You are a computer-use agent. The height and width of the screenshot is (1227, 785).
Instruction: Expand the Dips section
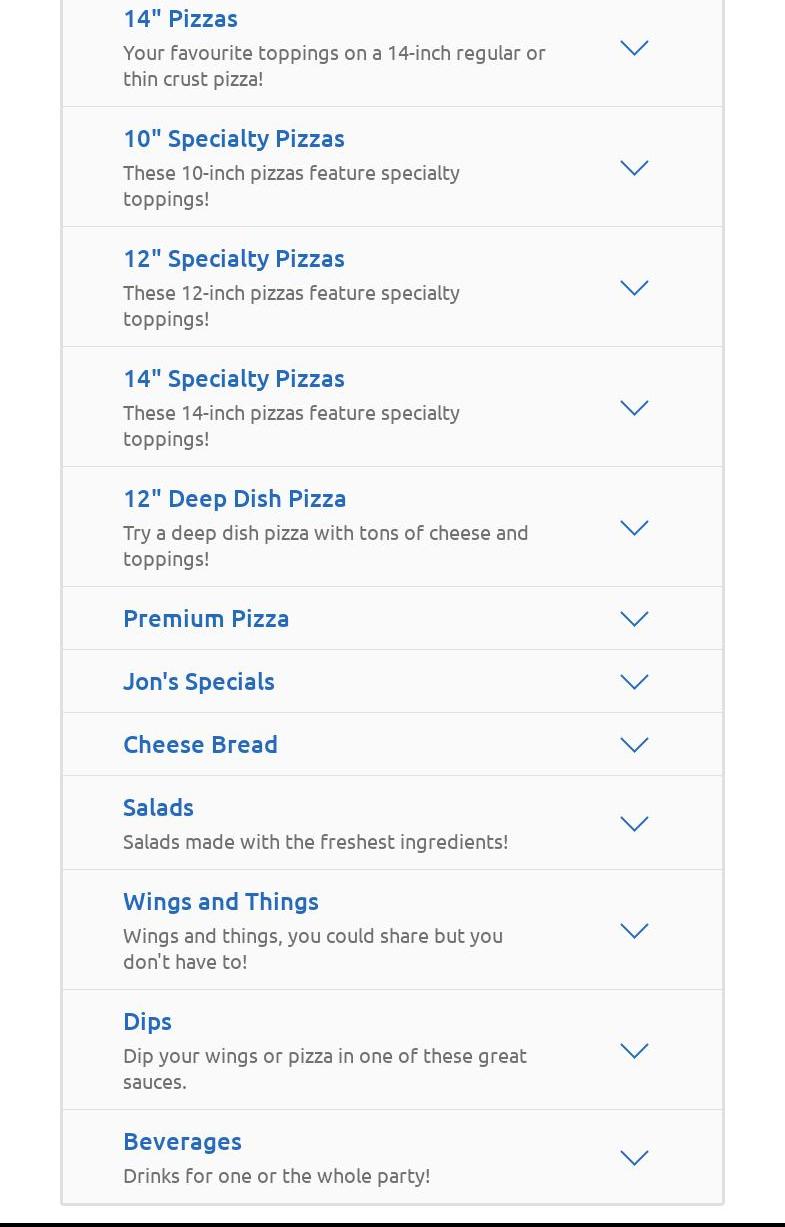tap(634, 1051)
